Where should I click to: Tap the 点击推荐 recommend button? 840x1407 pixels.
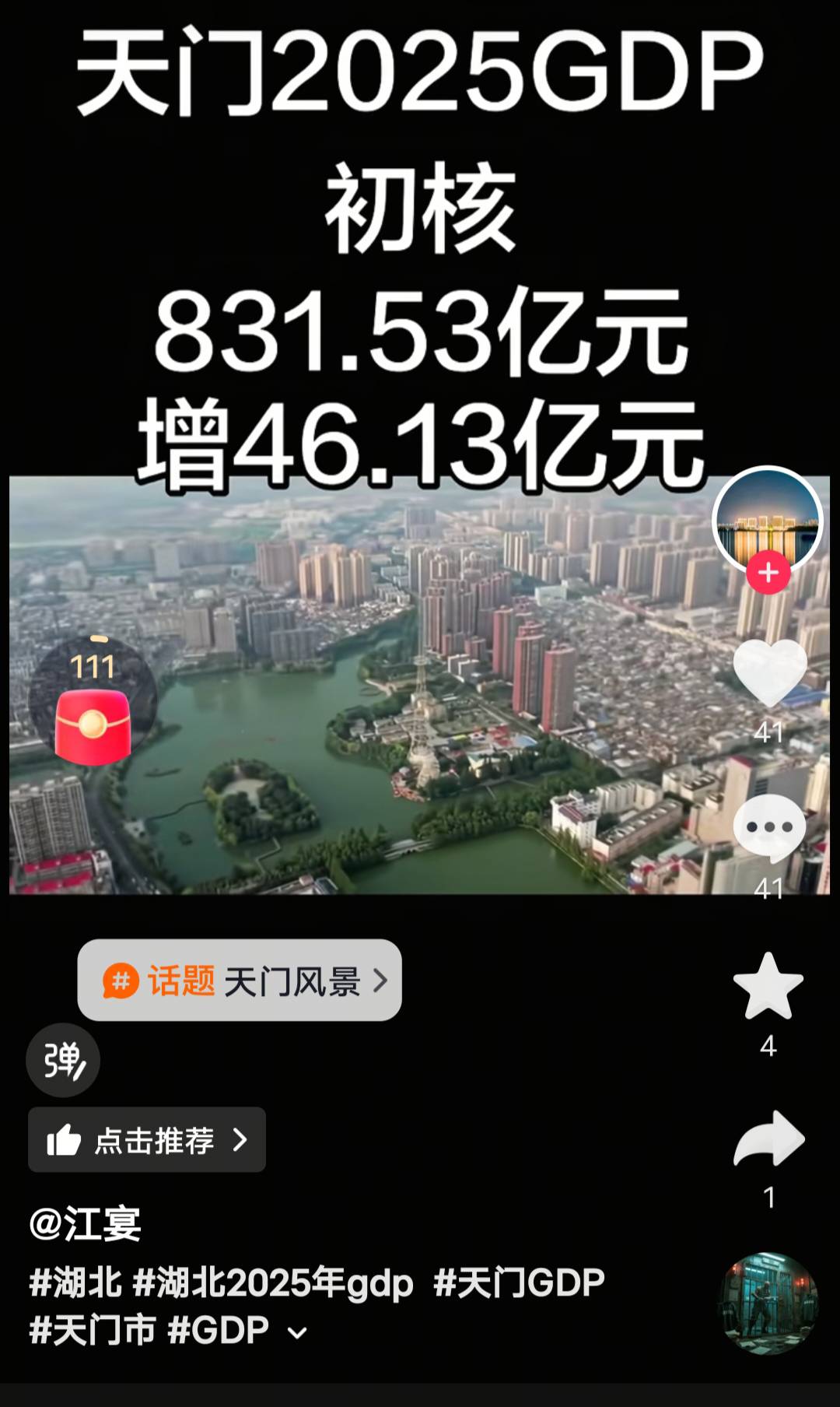pos(147,1140)
